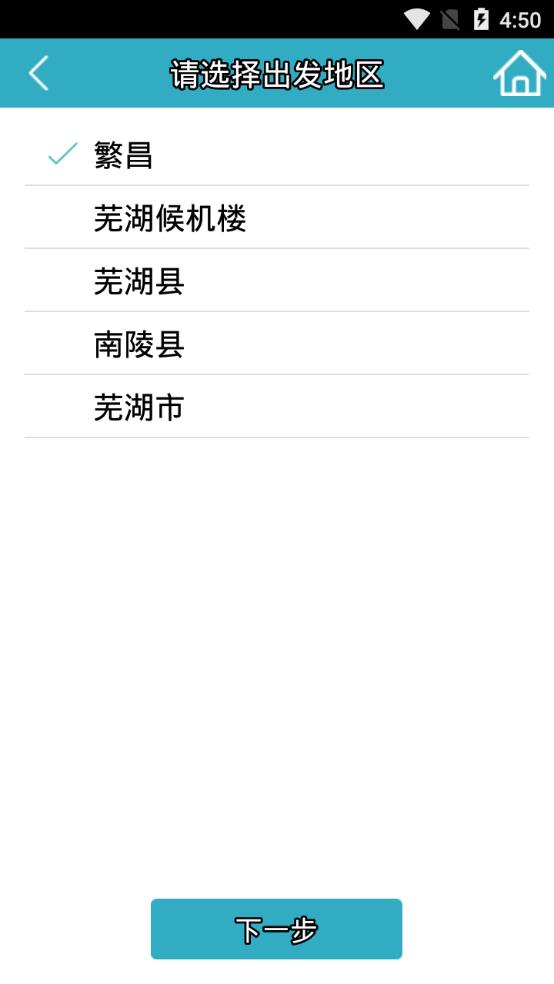Select 繁昌 as departure area
This screenshot has height=984, width=554.
(277, 154)
